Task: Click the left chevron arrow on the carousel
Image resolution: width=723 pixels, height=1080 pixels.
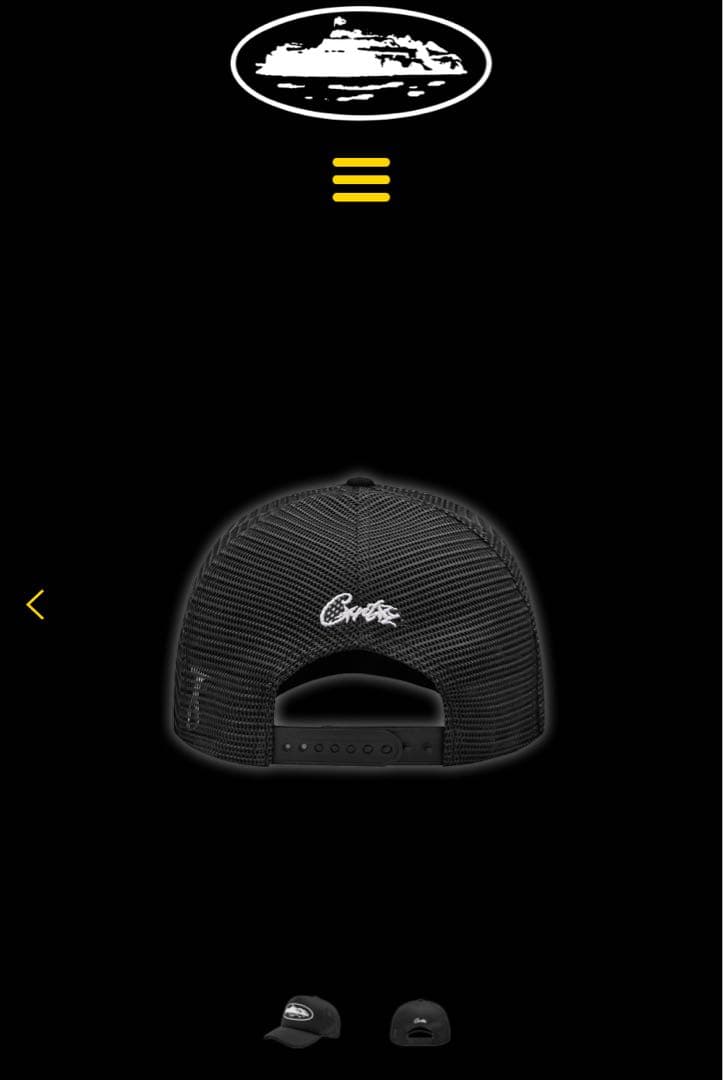Action: click(x=36, y=605)
